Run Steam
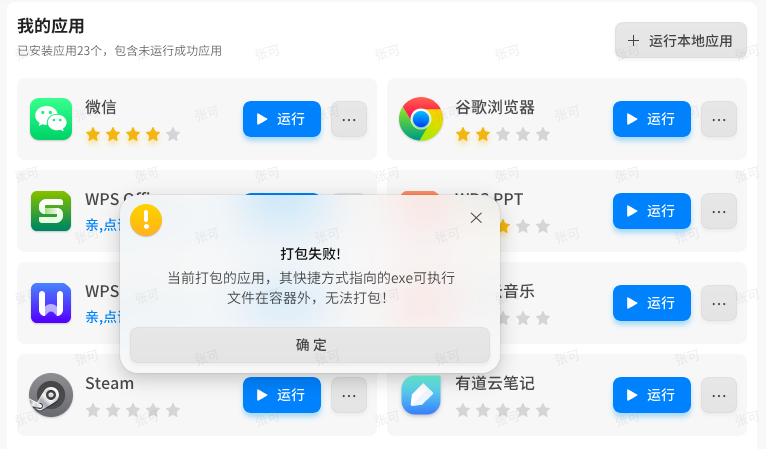The image size is (766, 449). tap(281, 395)
